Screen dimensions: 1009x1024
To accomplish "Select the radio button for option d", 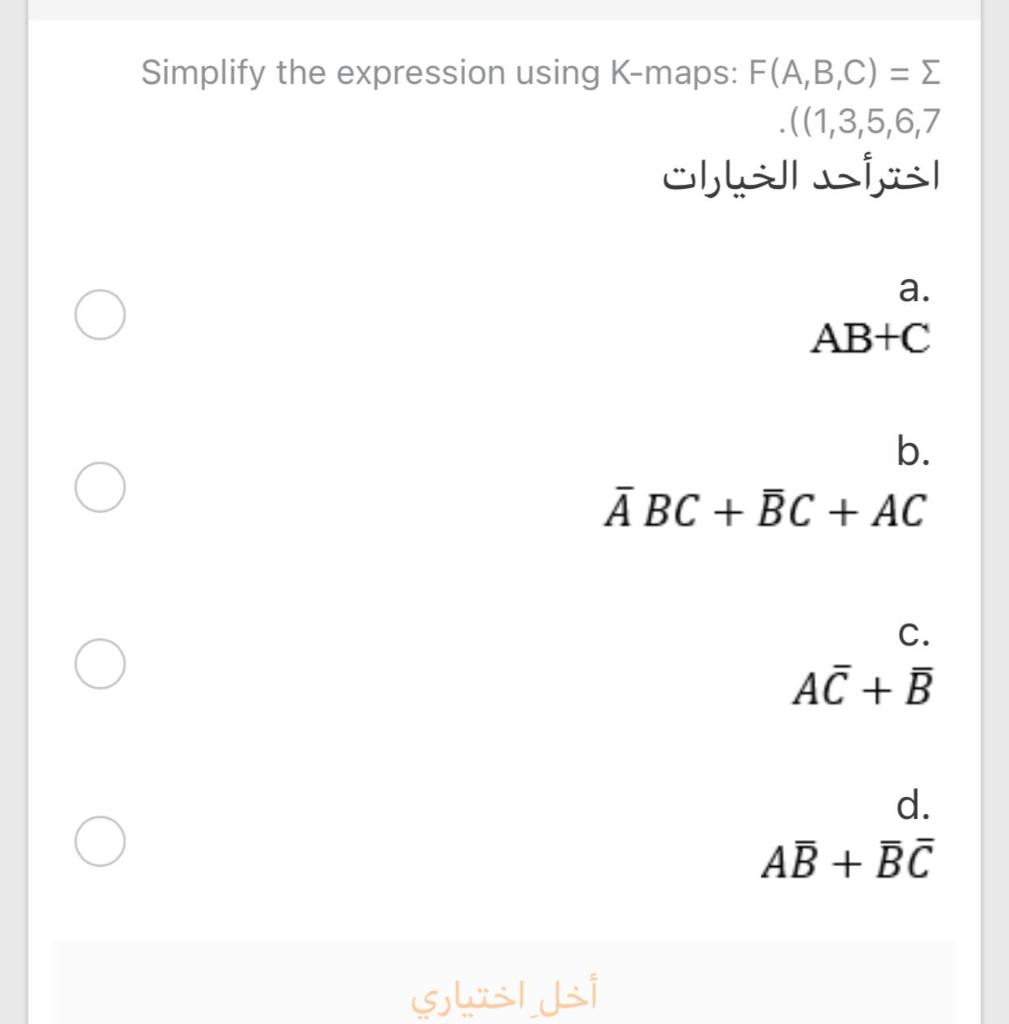I will [99, 841].
